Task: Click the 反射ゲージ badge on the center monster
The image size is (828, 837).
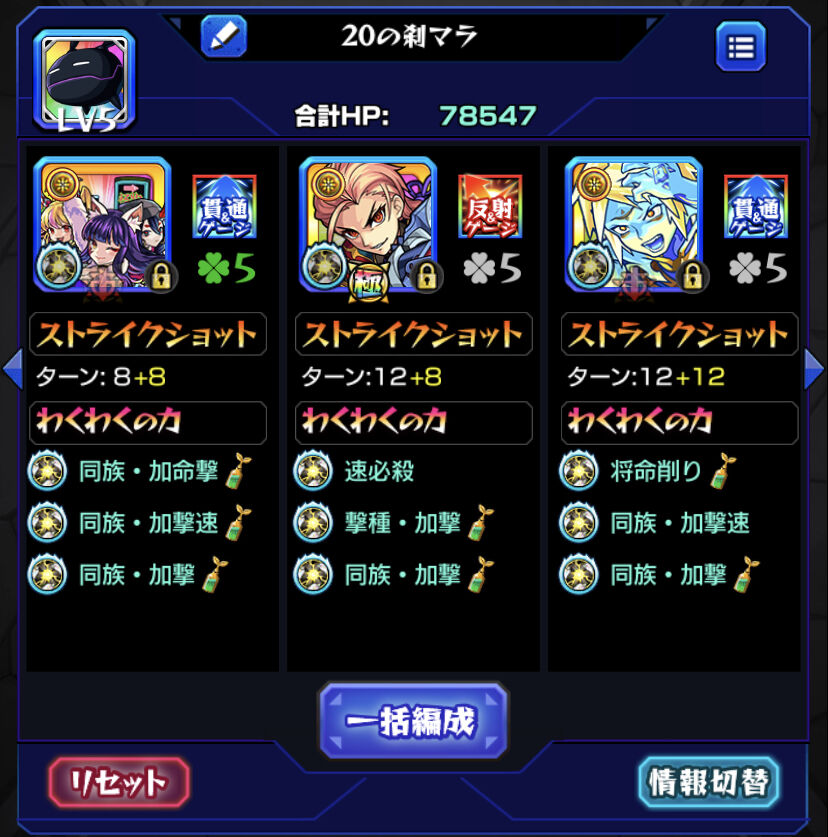Action: (x=490, y=207)
